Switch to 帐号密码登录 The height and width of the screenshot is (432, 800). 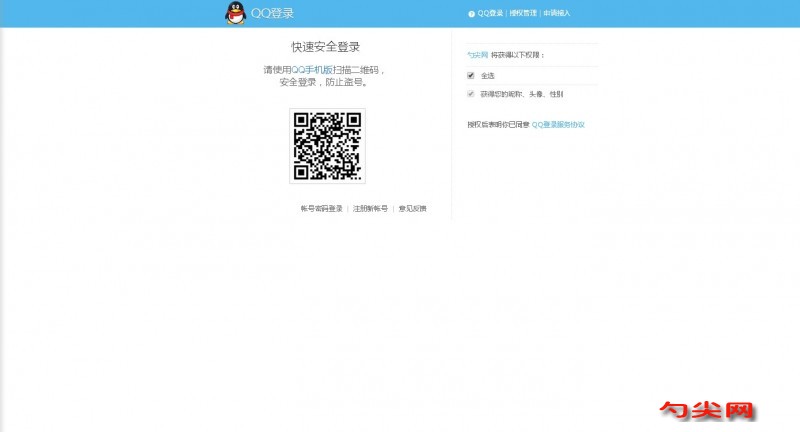[x=321, y=208]
